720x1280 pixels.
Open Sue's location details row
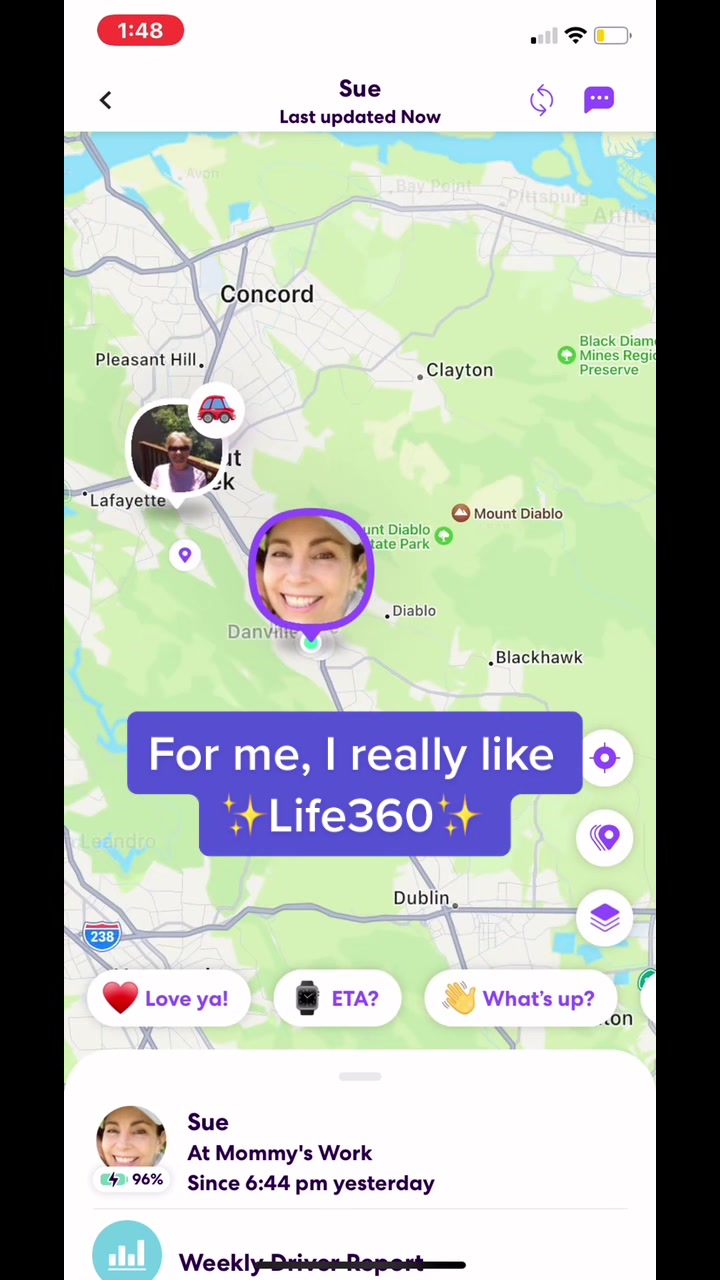coord(360,1152)
